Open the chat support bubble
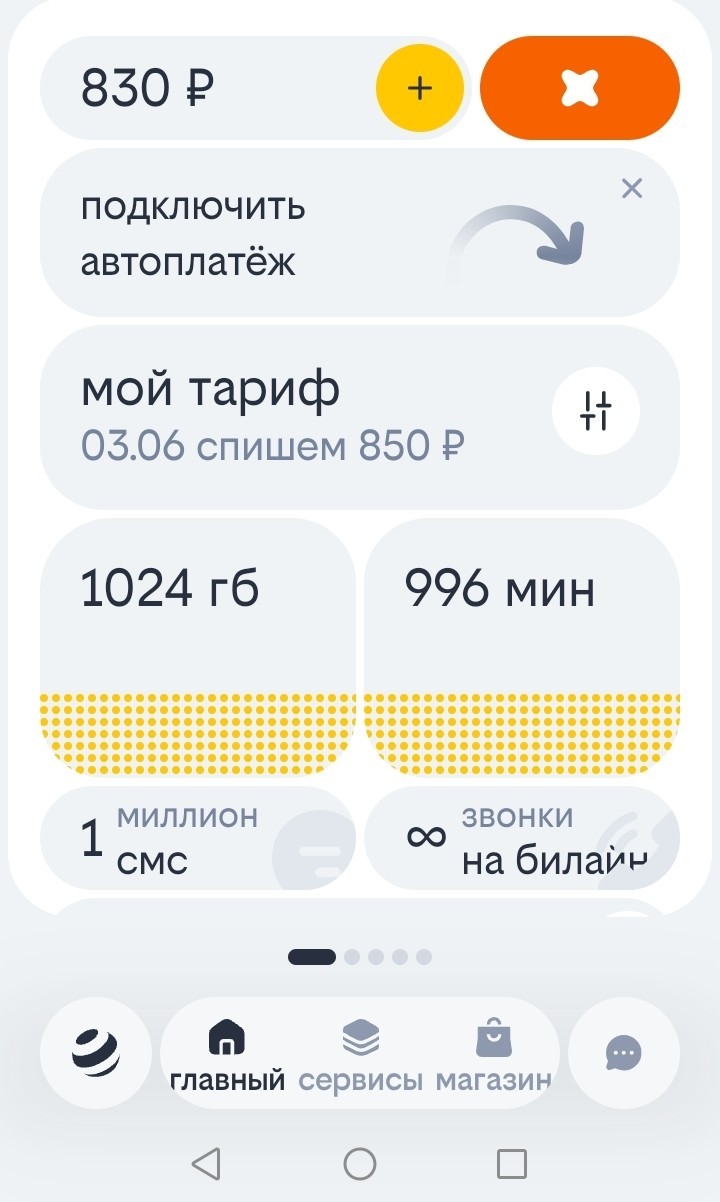Screen dimensions: 720x1202 624,1052
